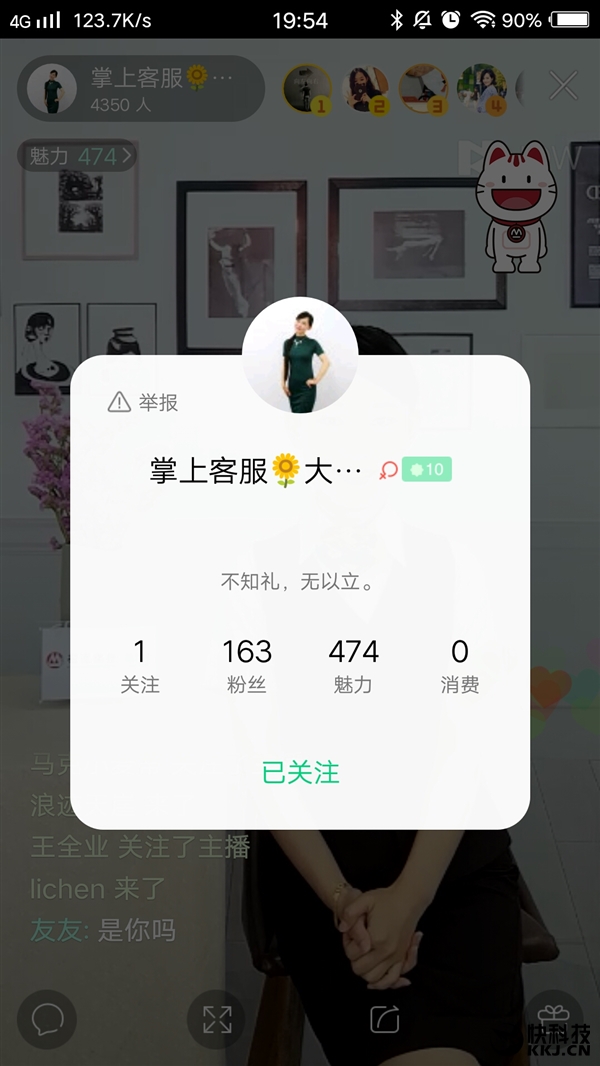Open the host's profile avatar in popup
Viewport: 600px width, 1066px height.
[x=300, y=356]
